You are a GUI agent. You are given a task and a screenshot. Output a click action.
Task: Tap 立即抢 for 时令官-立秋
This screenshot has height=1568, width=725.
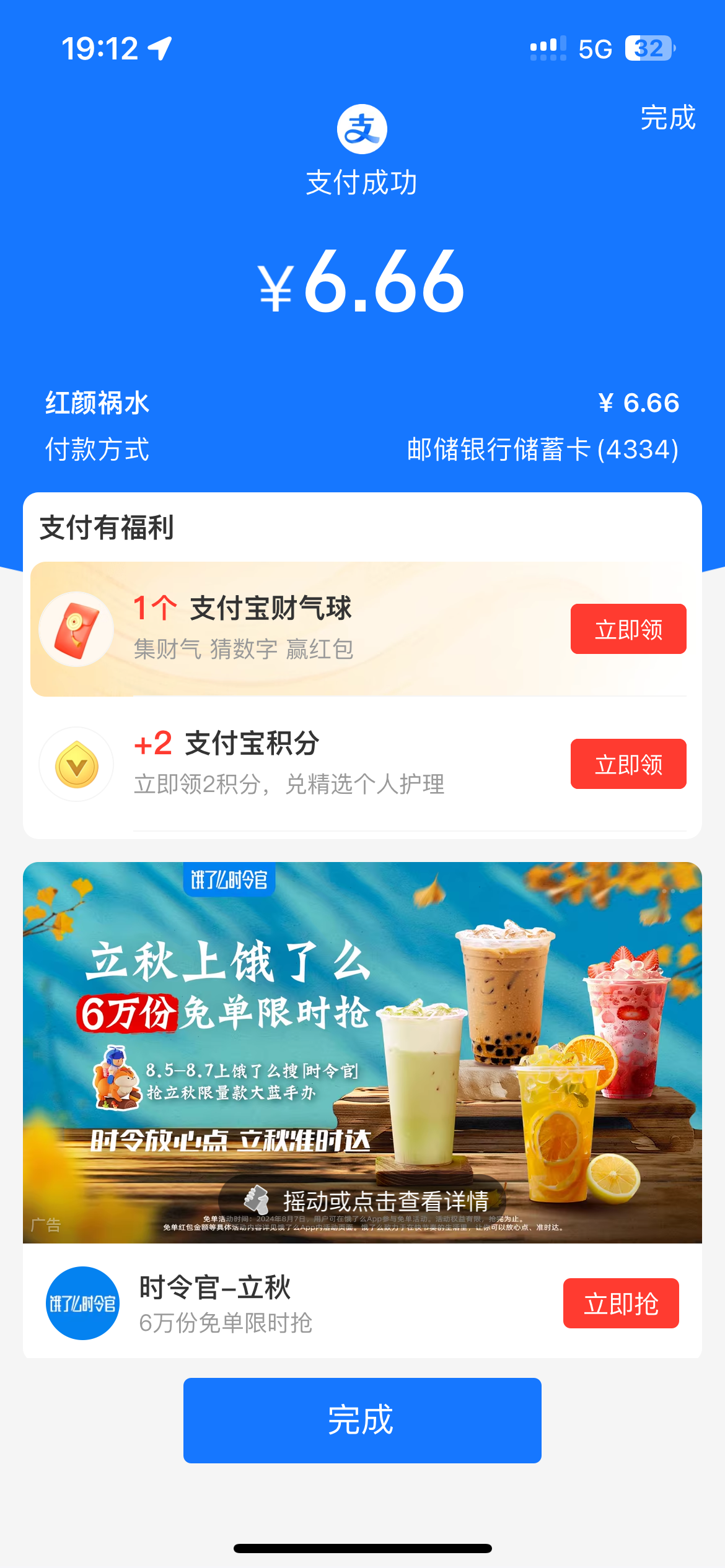(620, 1304)
